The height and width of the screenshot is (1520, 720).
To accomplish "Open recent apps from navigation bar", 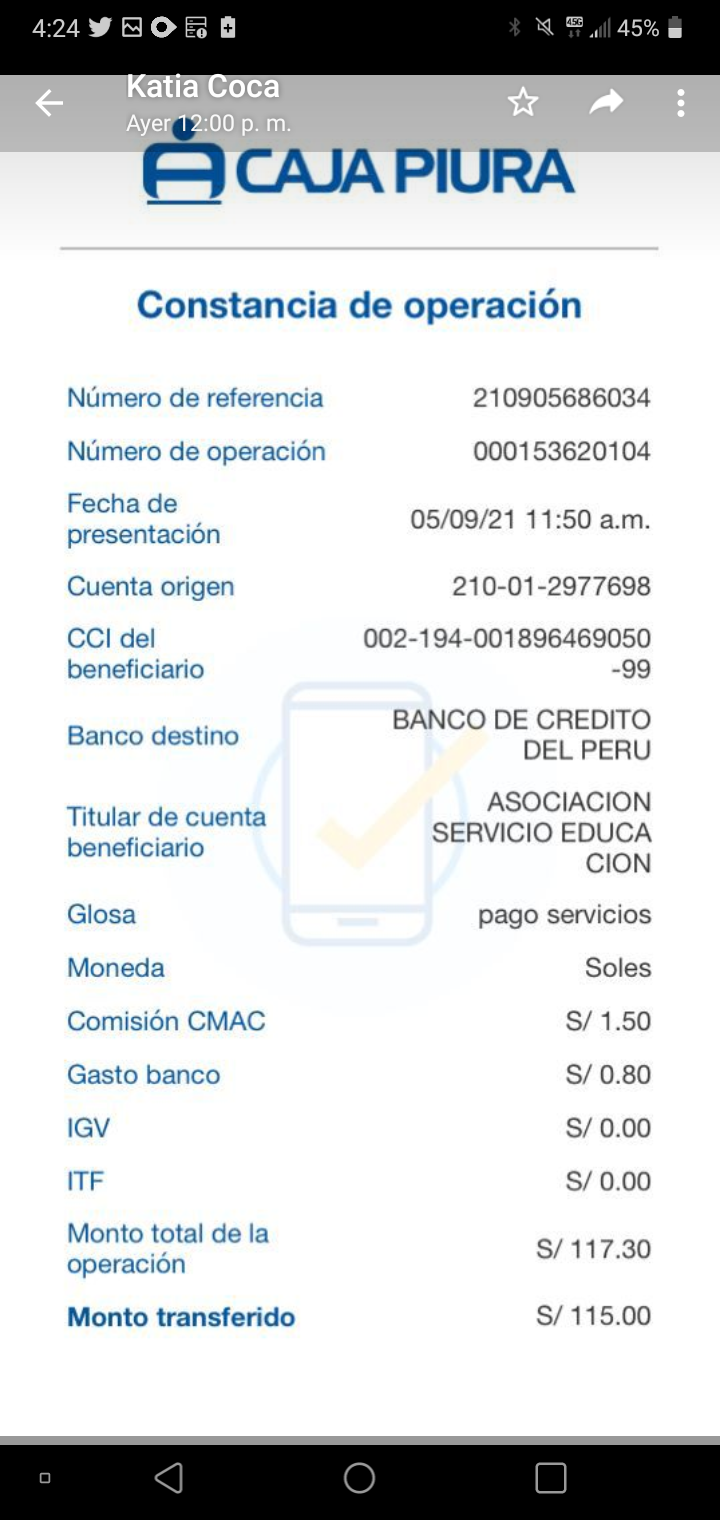I will [550, 1477].
